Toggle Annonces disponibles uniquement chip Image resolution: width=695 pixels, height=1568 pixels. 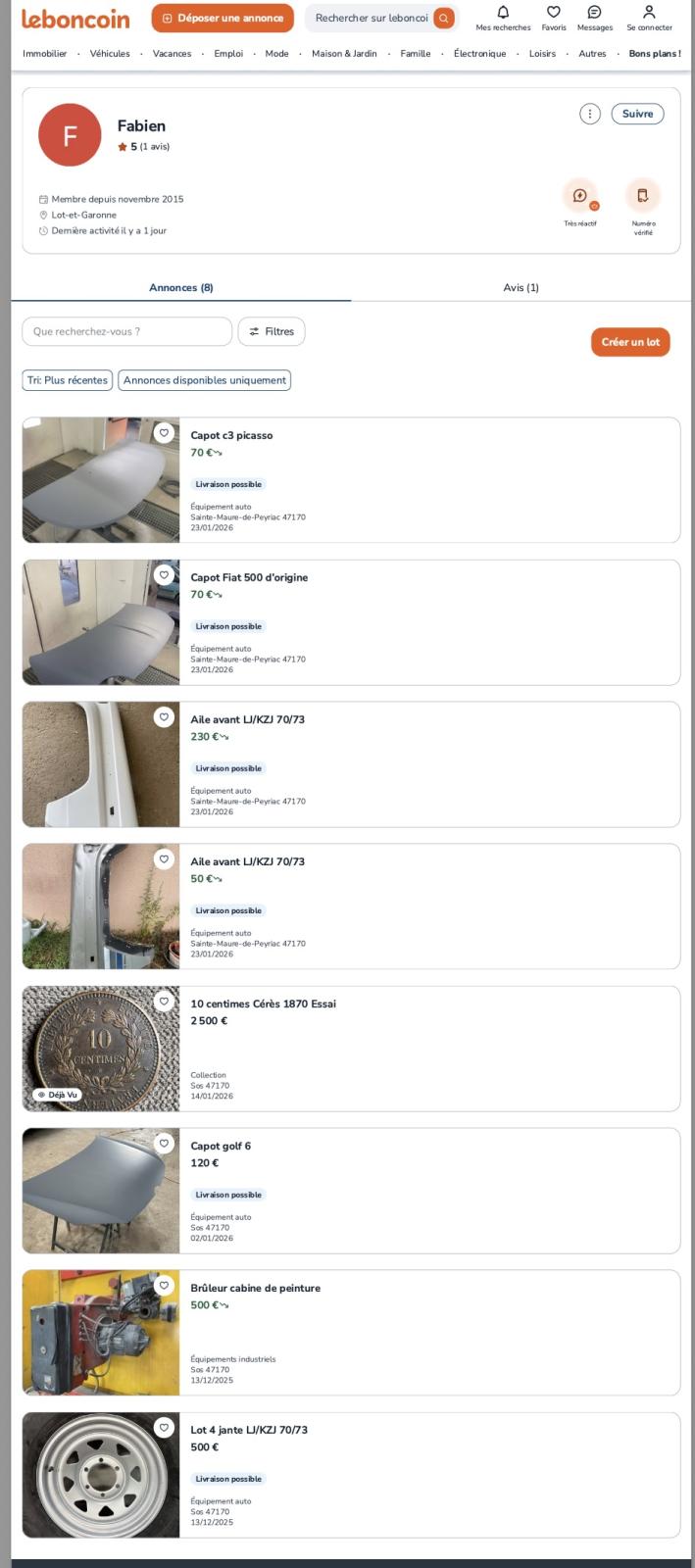tap(204, 380)
